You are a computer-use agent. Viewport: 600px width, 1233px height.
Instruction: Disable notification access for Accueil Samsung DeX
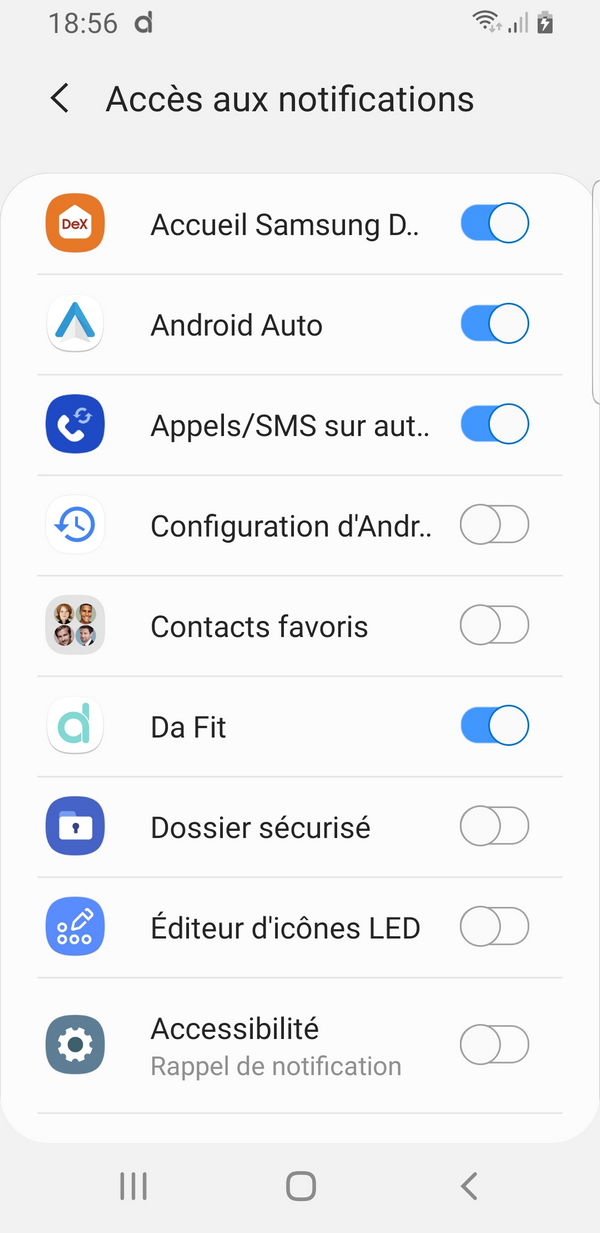click(494, 224)
